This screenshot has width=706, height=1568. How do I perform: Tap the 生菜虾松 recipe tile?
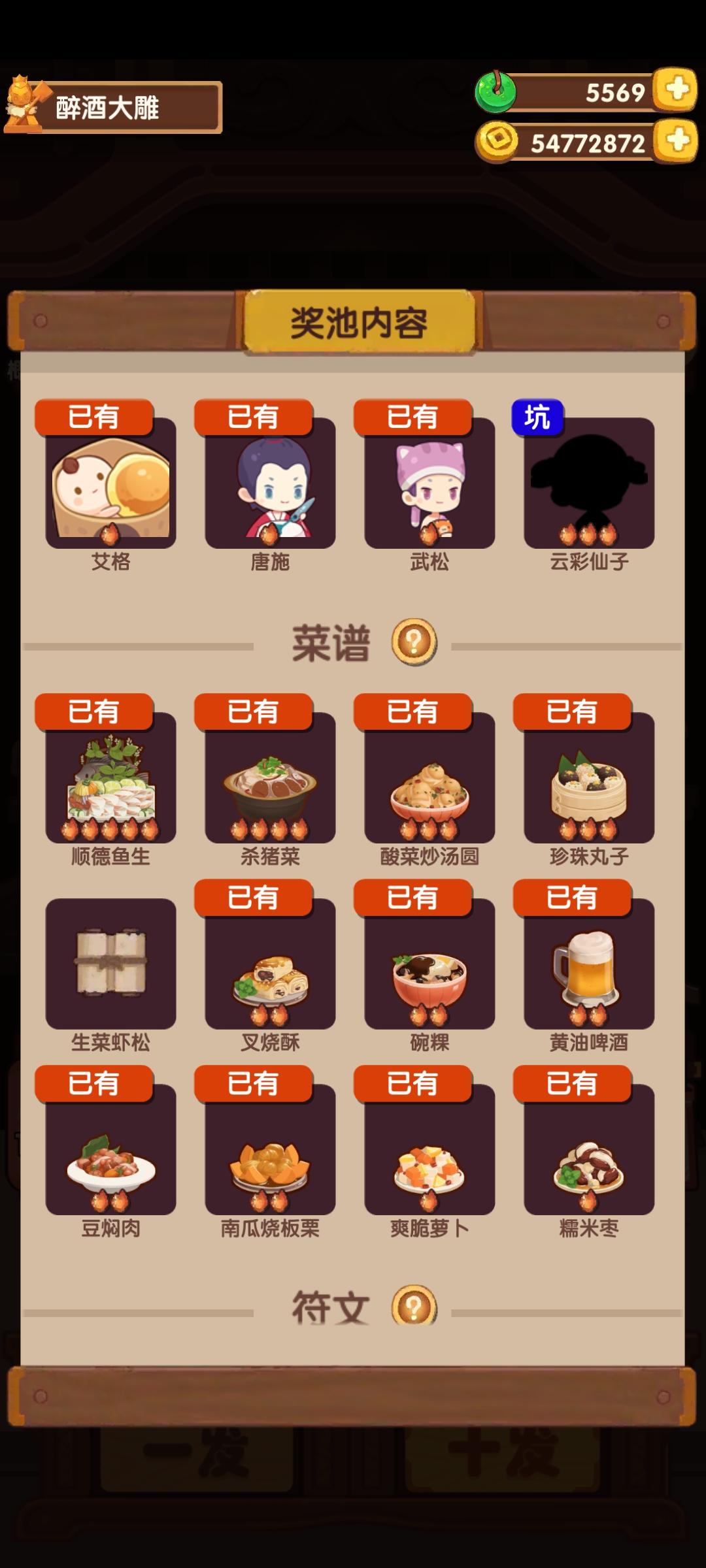[110, 964]
